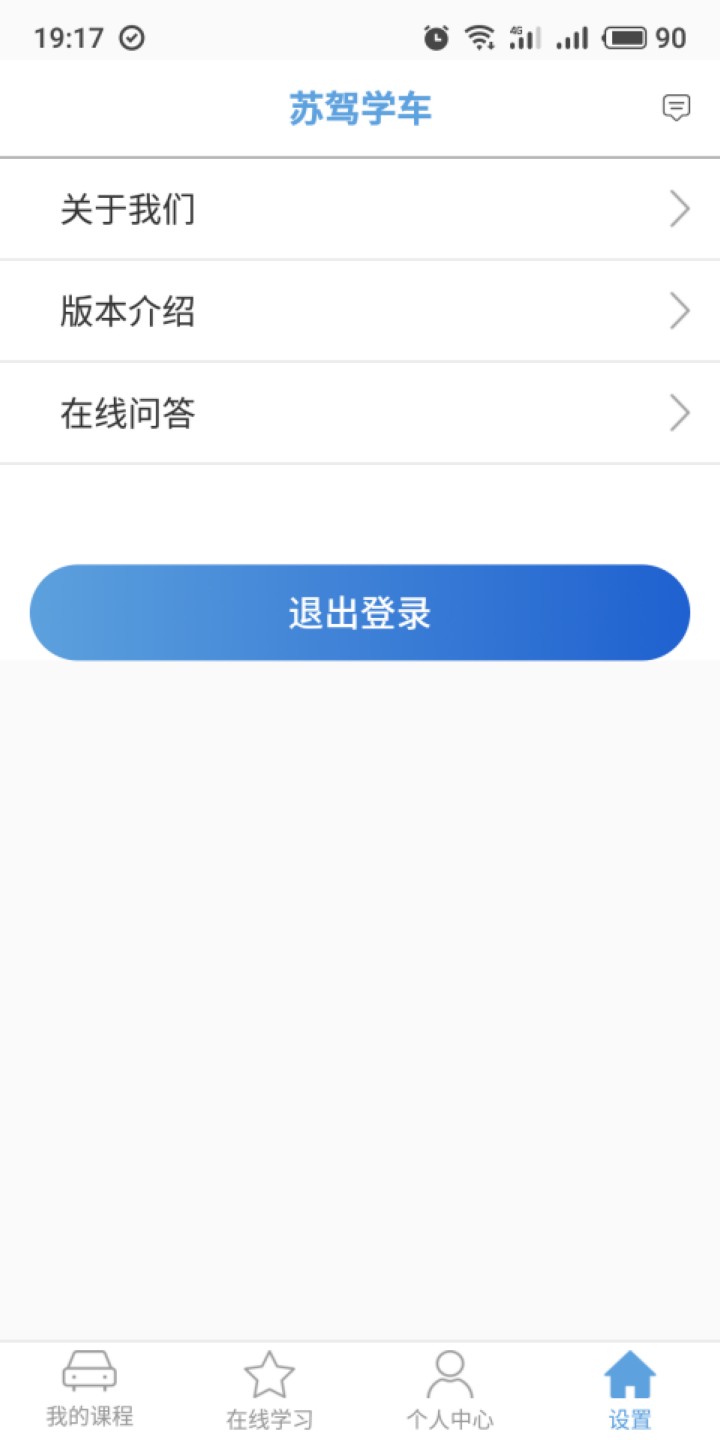Open 版本介绍 using its right arrow
The width and height of the screenshot is (720, 1440).
pos(680,311)
